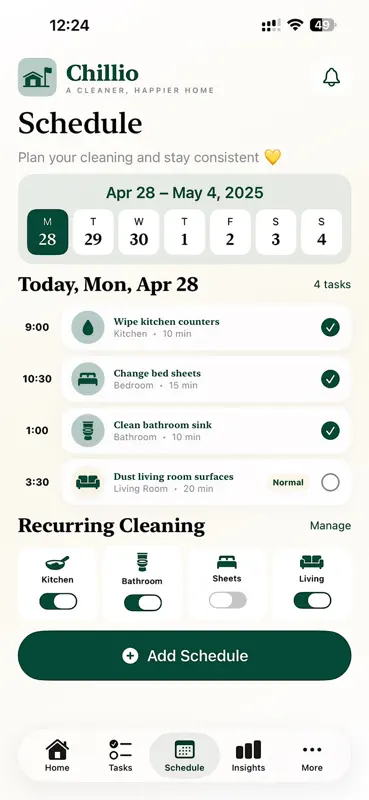Screen dimensions: 369x800
Task: Select Friday 2 in the week strip
Action: (230, 232)
